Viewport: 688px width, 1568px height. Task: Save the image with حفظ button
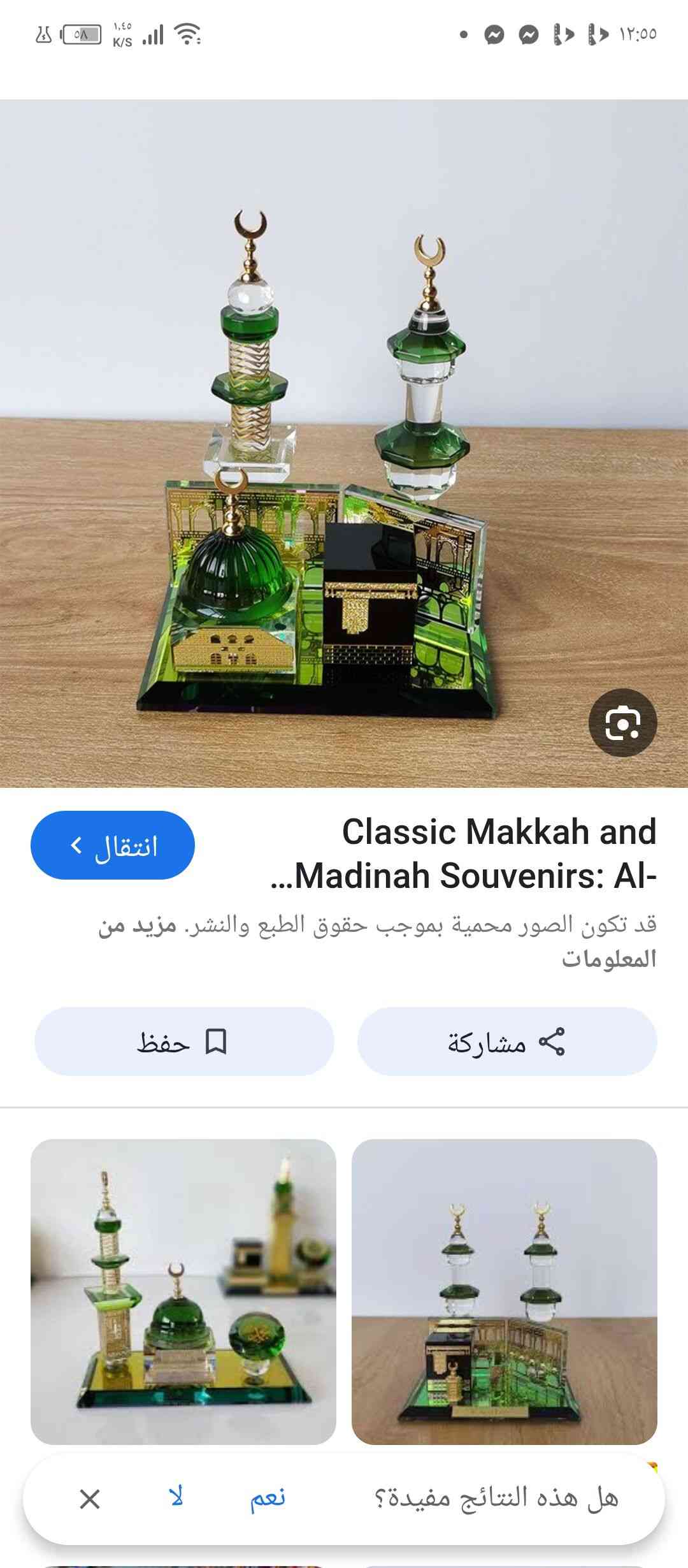click(x=184, y=1042)
